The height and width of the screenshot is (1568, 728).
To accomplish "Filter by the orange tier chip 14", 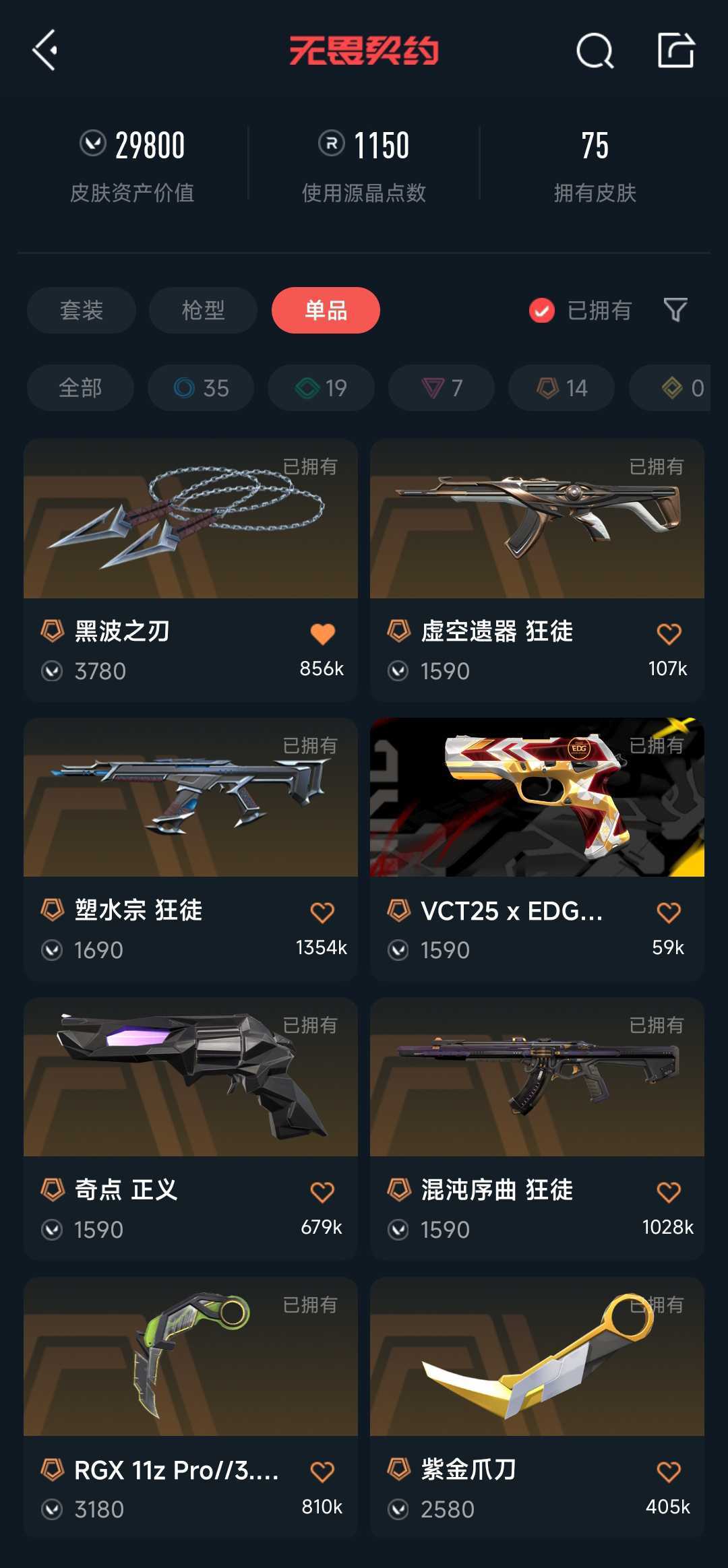I will [x=562, y=387].
